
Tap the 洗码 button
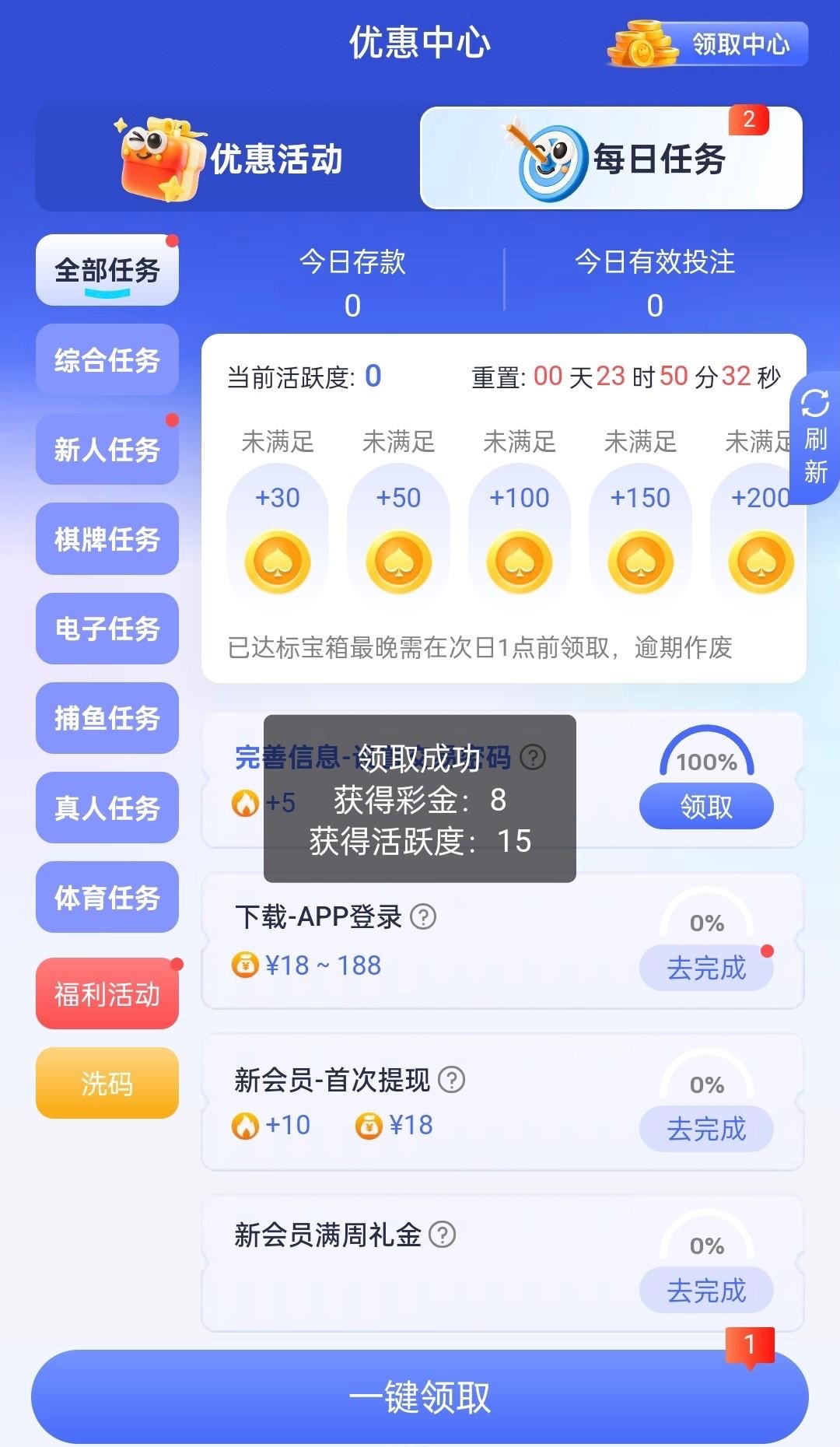pyautogui.click(x=107, y=1084)
